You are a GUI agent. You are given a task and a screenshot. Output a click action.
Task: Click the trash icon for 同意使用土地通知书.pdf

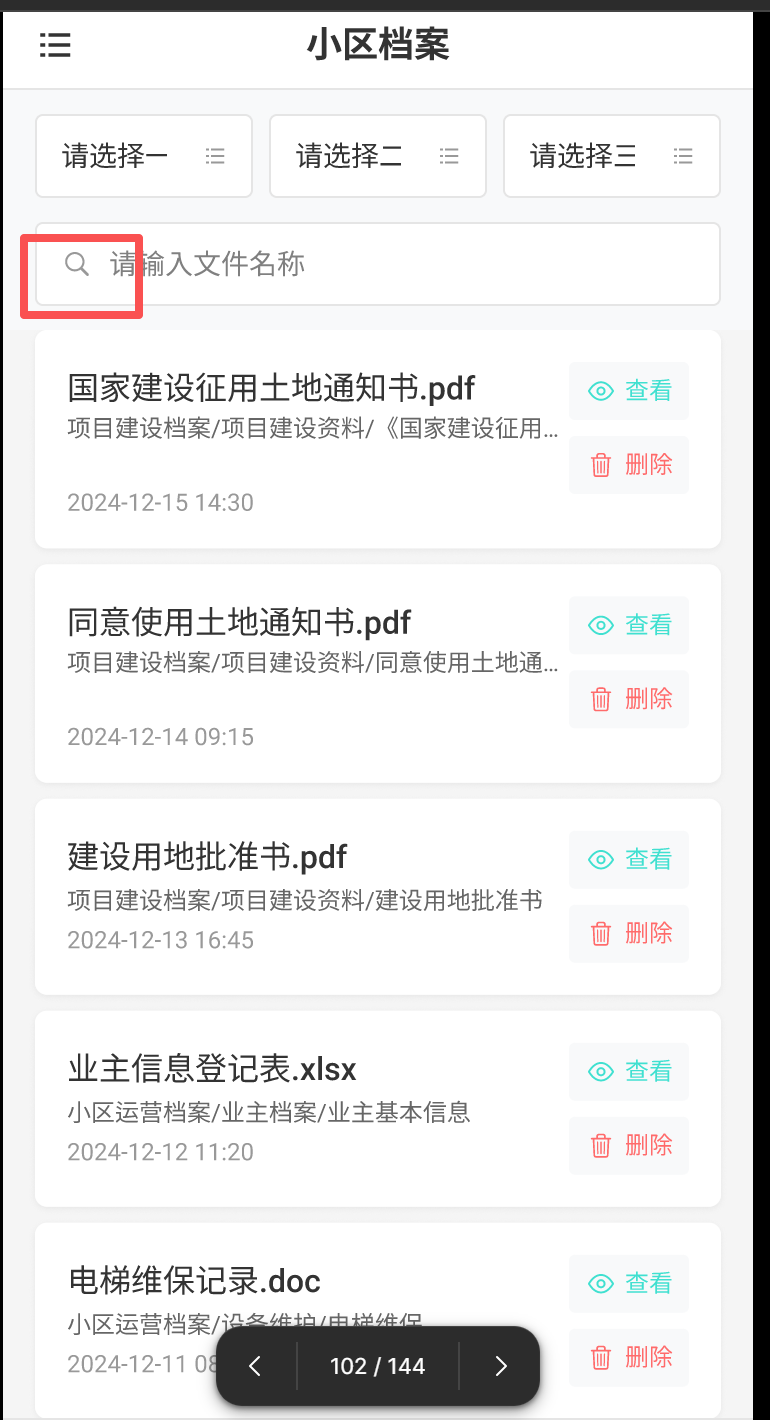tap(600, 699)
